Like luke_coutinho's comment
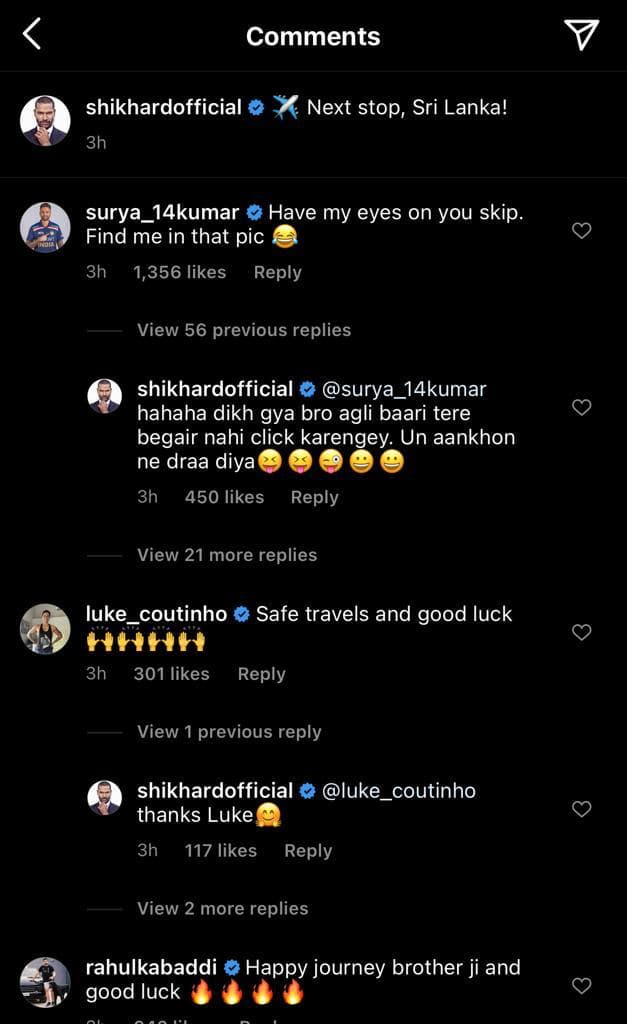The image size is (627, 1024). 581,632
